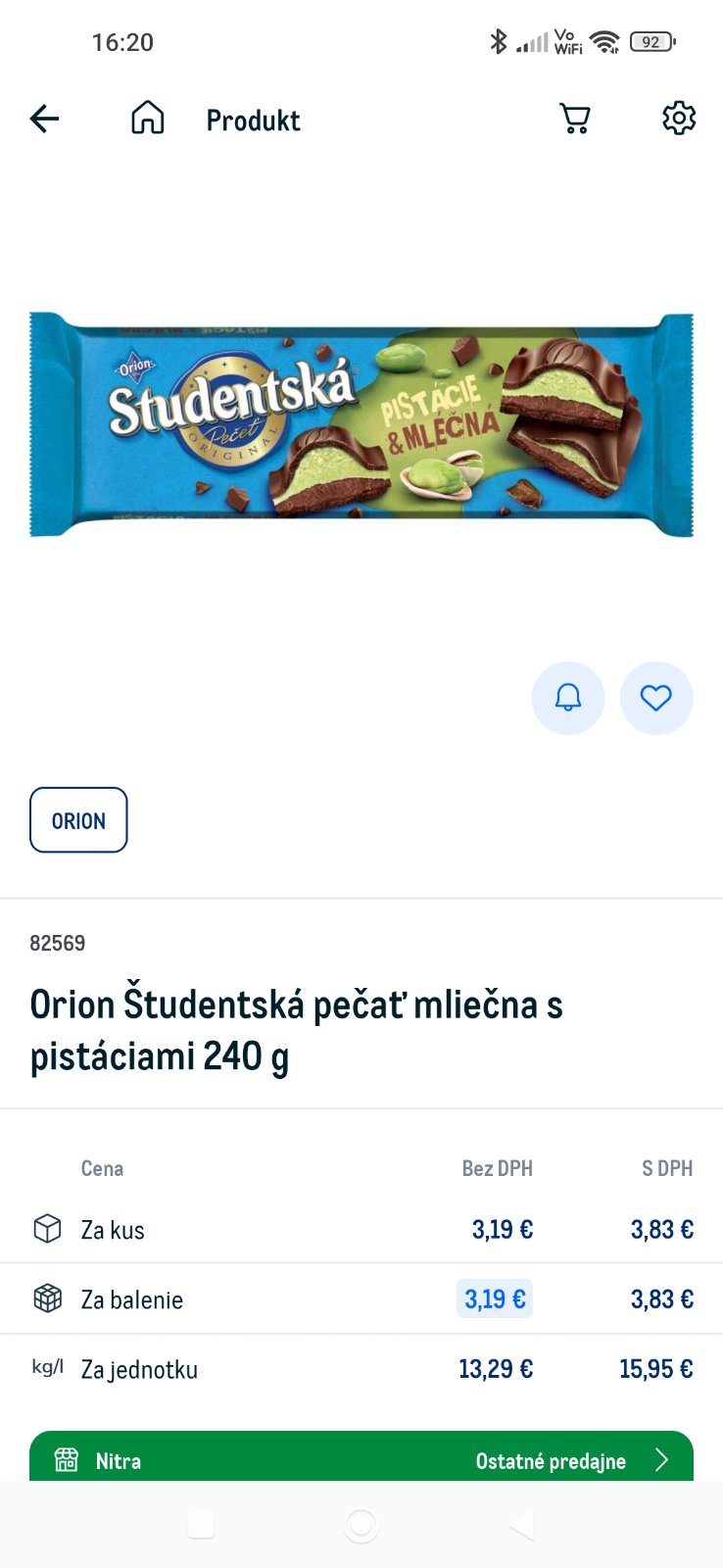Image resolution: width=723 pixels, height=1568 pixels.
Task: Open the shopping cart
Action: coord(575,119)
